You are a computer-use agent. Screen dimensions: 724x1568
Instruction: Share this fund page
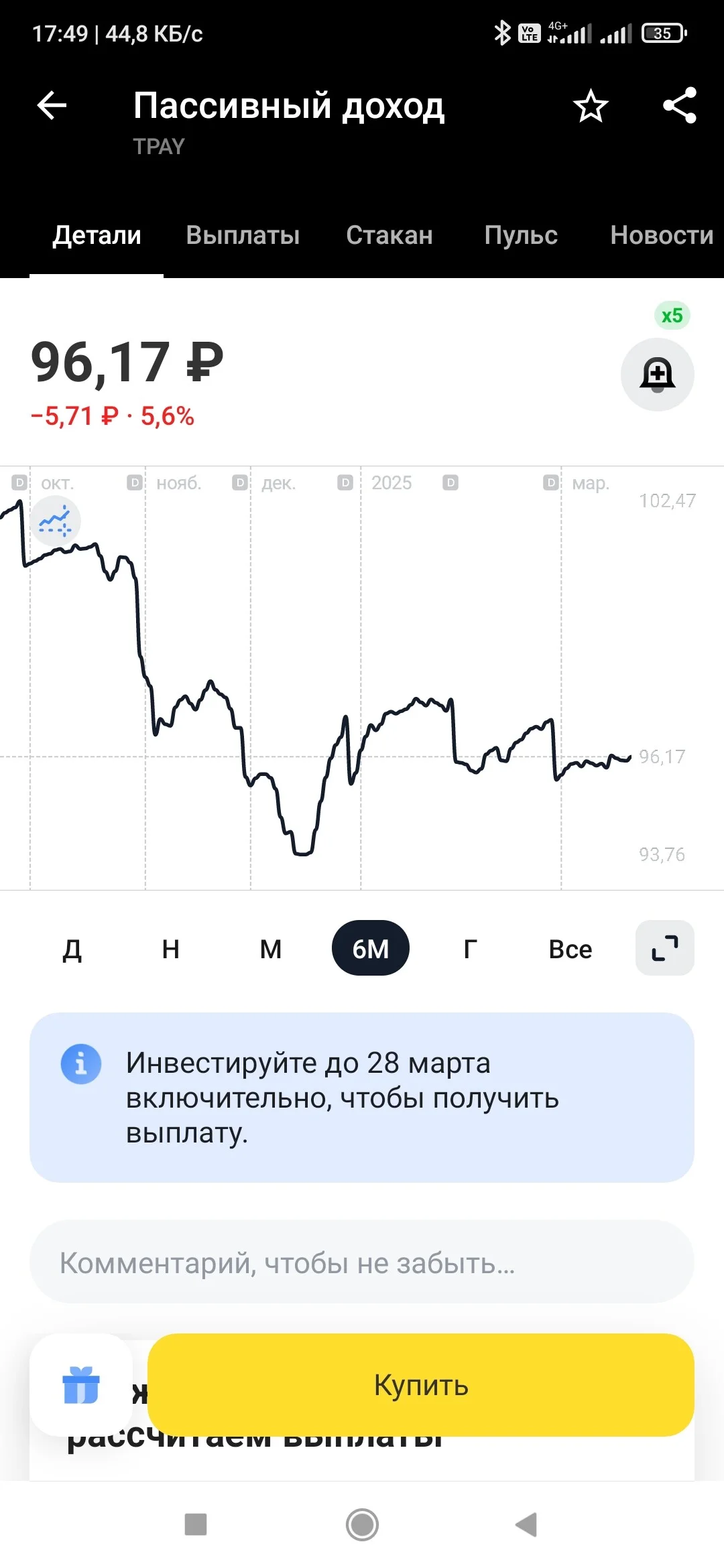[680, 105]
